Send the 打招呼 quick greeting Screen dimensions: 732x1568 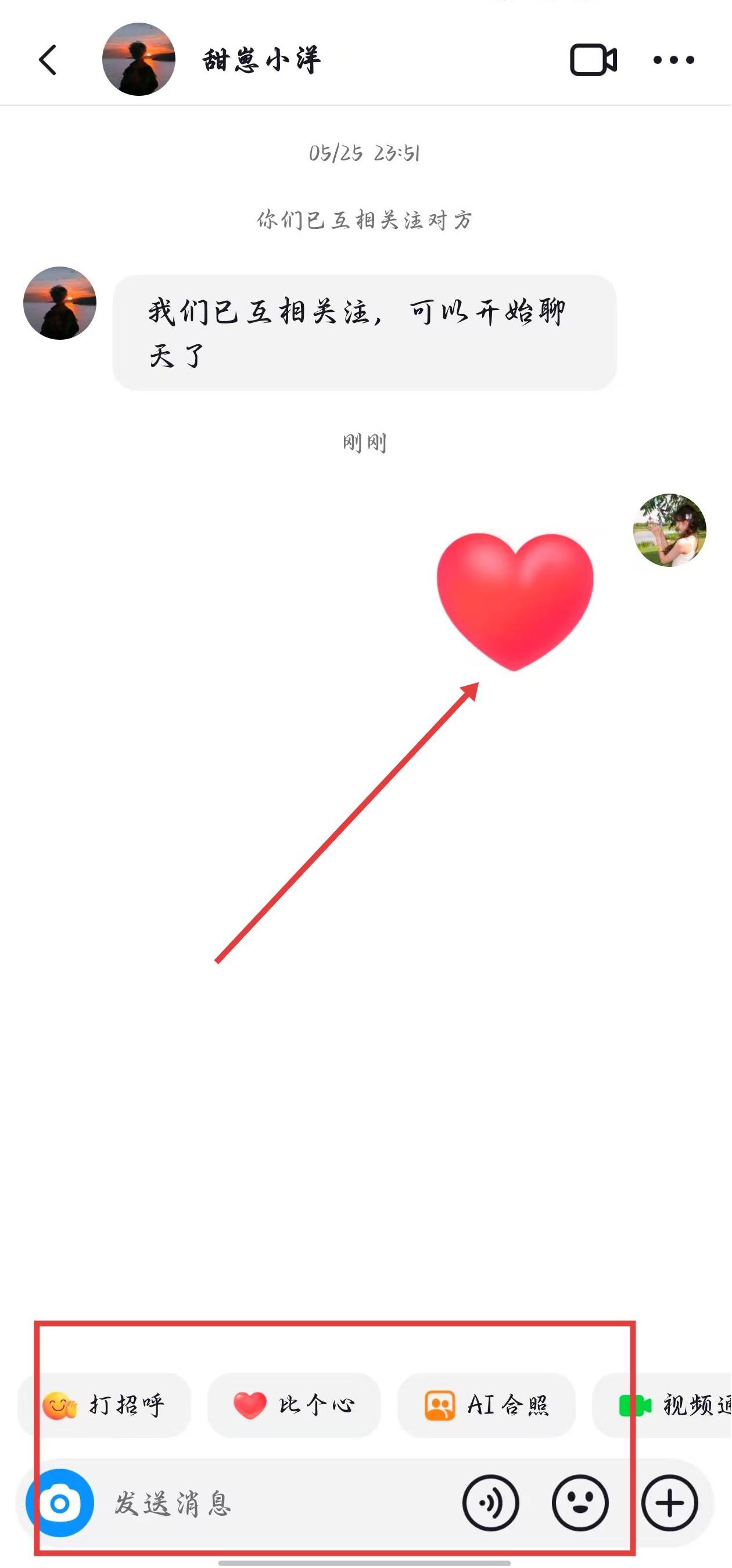coord(105,1405)
